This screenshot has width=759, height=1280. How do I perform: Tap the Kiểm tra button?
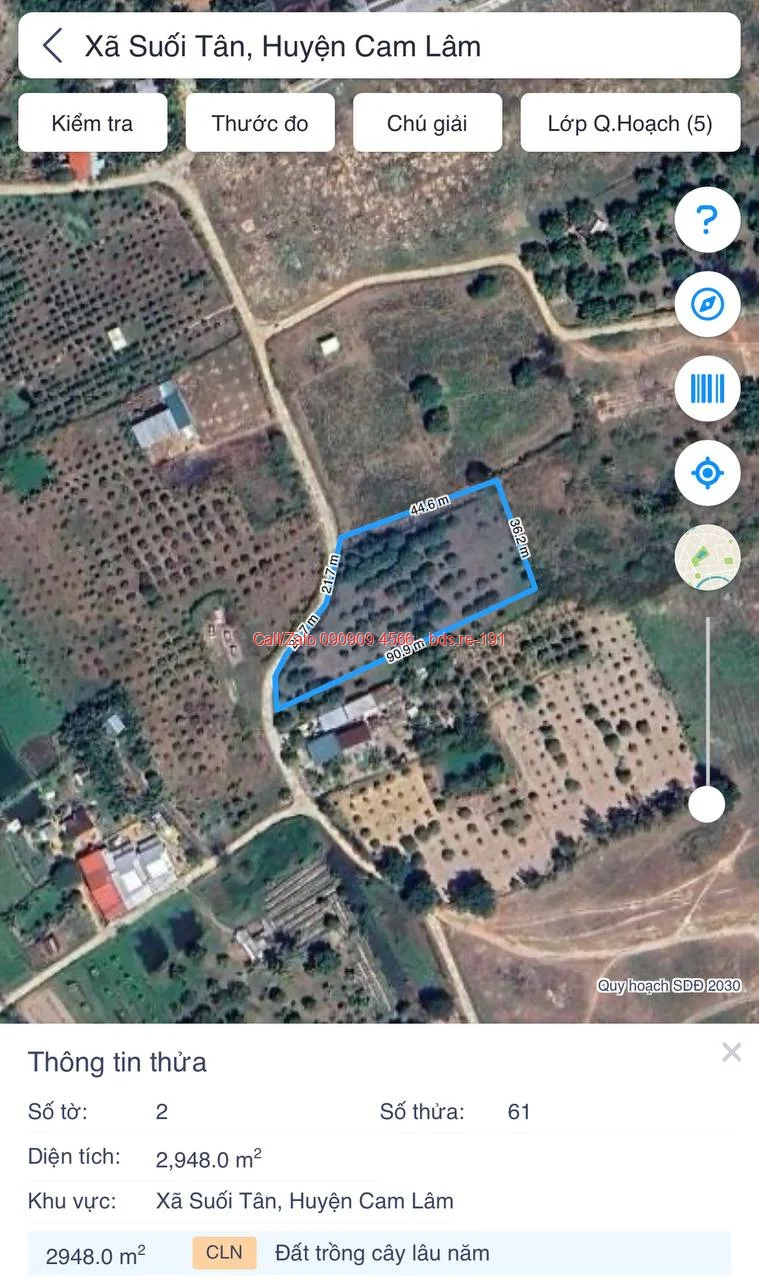93,123
